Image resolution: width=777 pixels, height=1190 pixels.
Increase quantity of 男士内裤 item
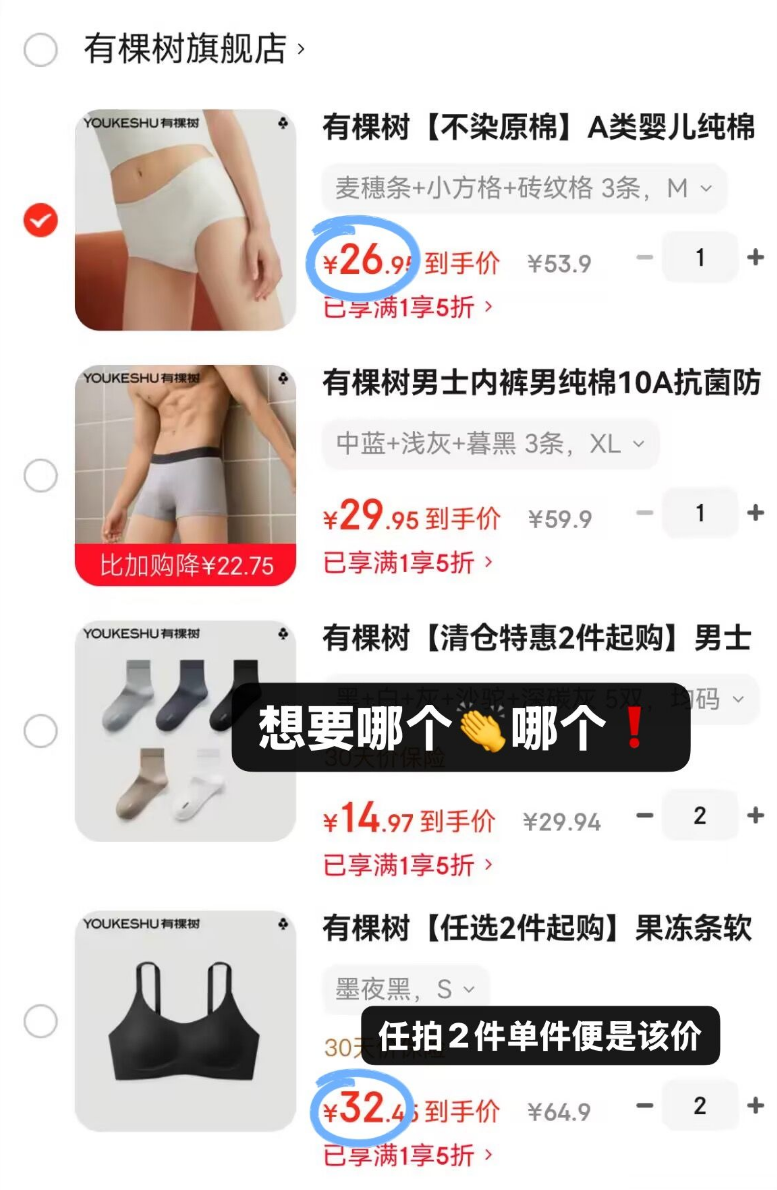point(755,514)
